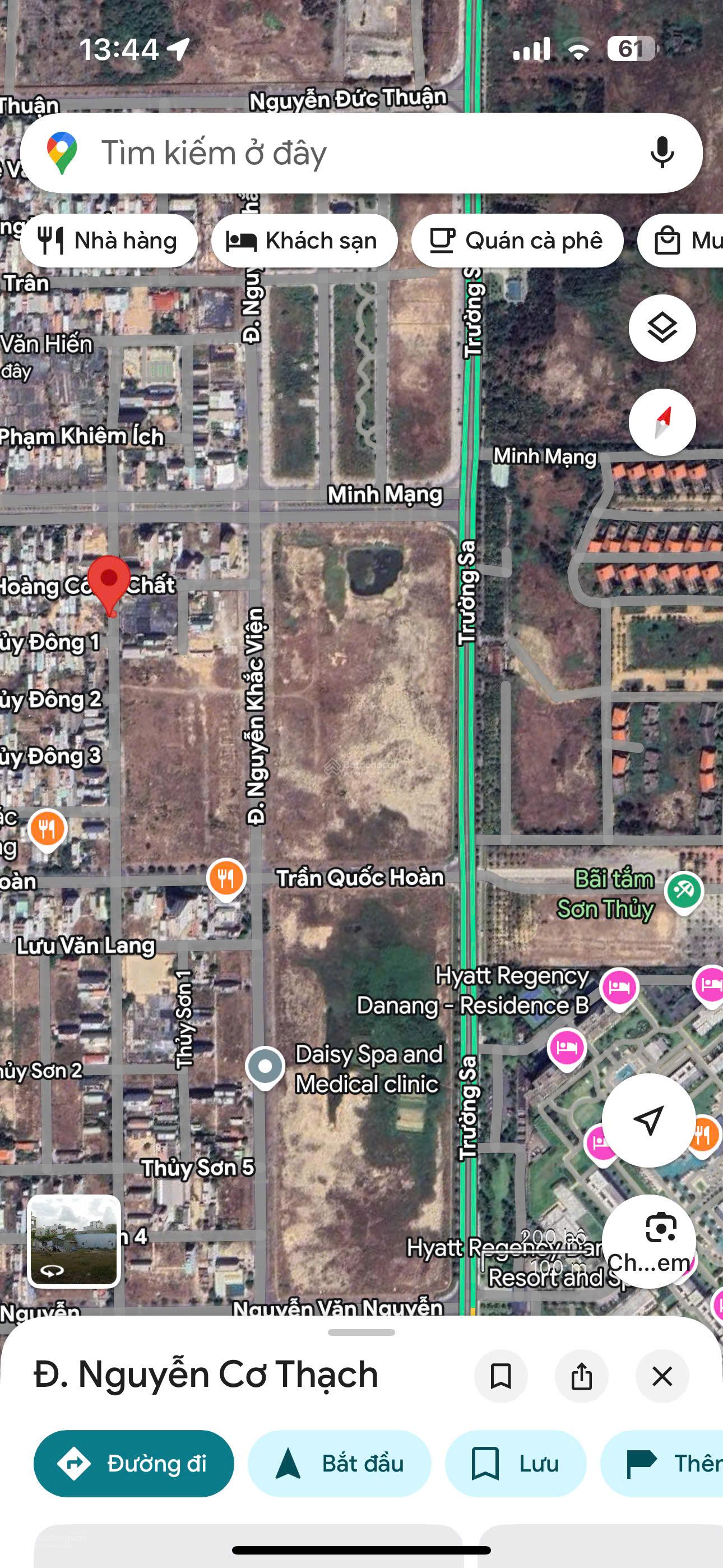Tap the "Lưu" button
Screen dimensions: 723x1568
click(516, 1463)
